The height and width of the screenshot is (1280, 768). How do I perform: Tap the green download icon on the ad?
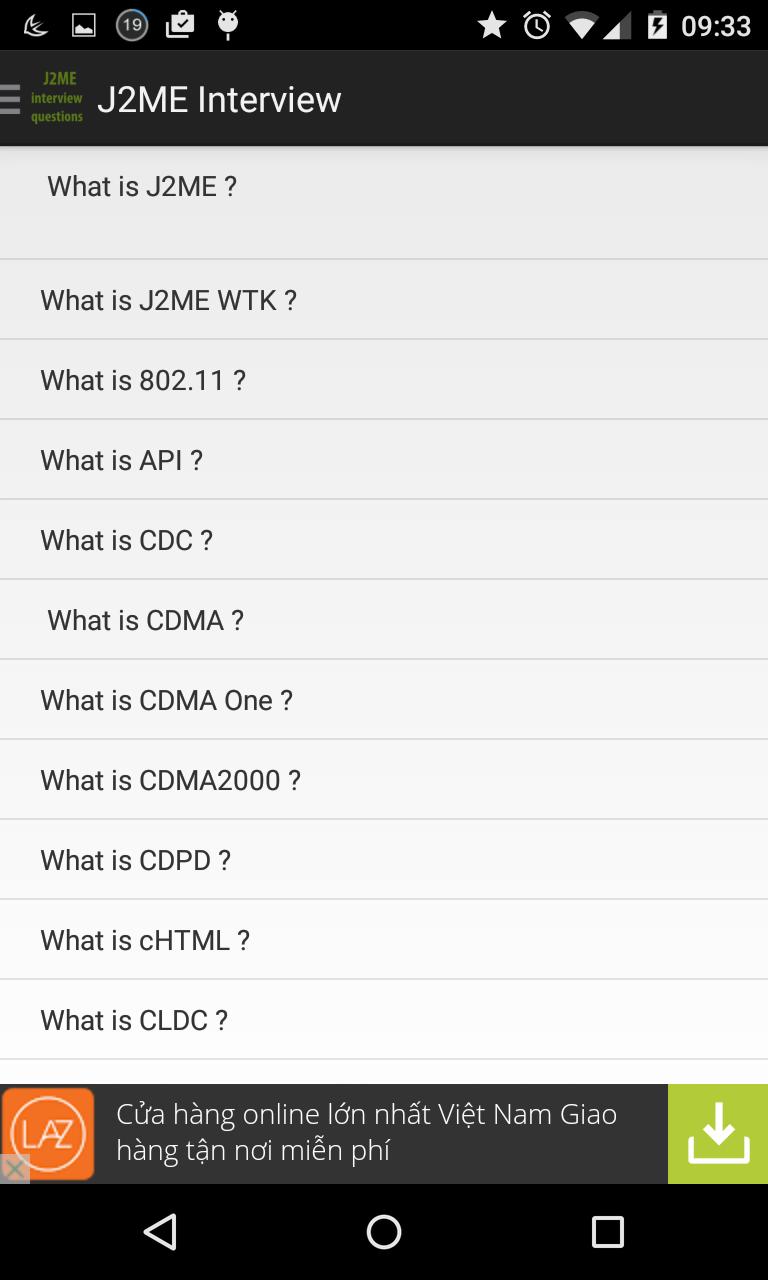(x=717, y=1133)
